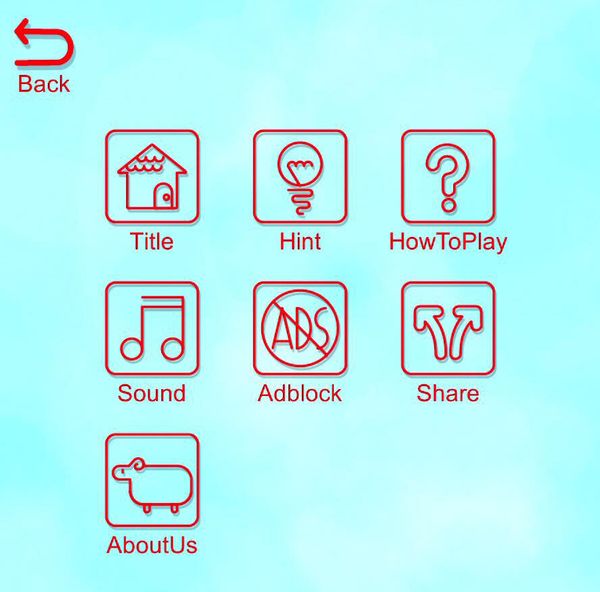This screenshot has width=600, height=592.
Task: Go back using the Back arrow
Action: point(44,42)
